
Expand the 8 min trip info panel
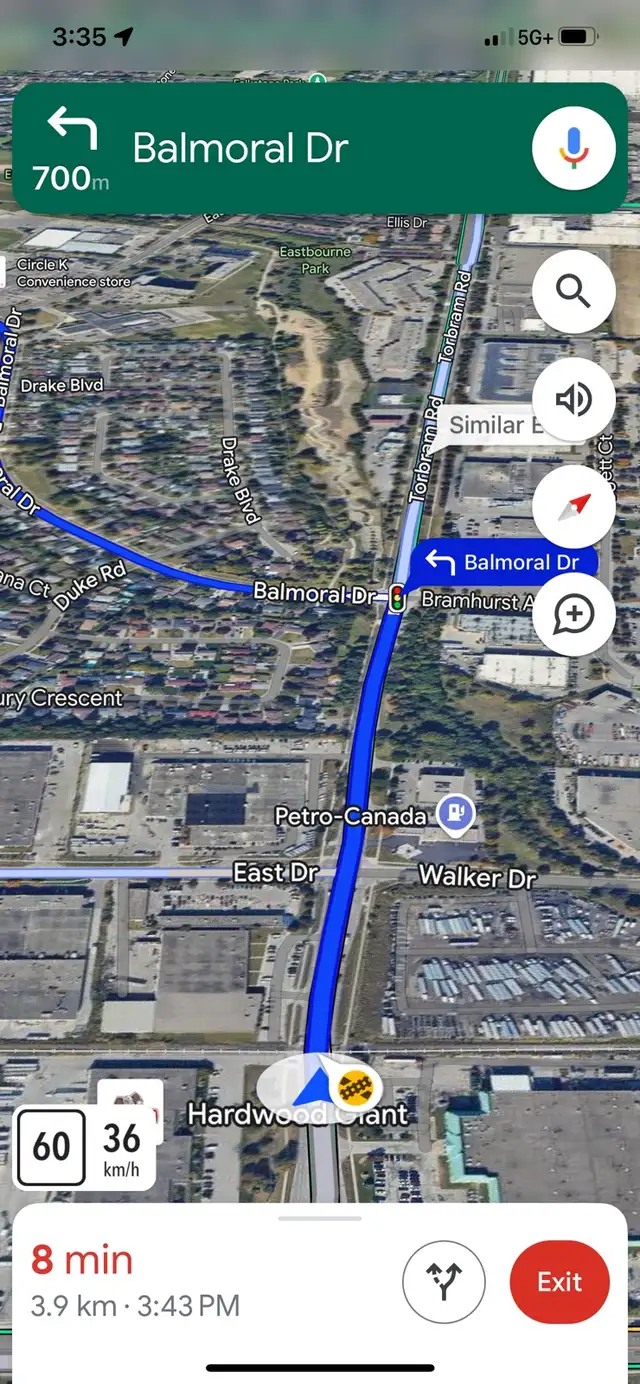(x=200, y=1281)
